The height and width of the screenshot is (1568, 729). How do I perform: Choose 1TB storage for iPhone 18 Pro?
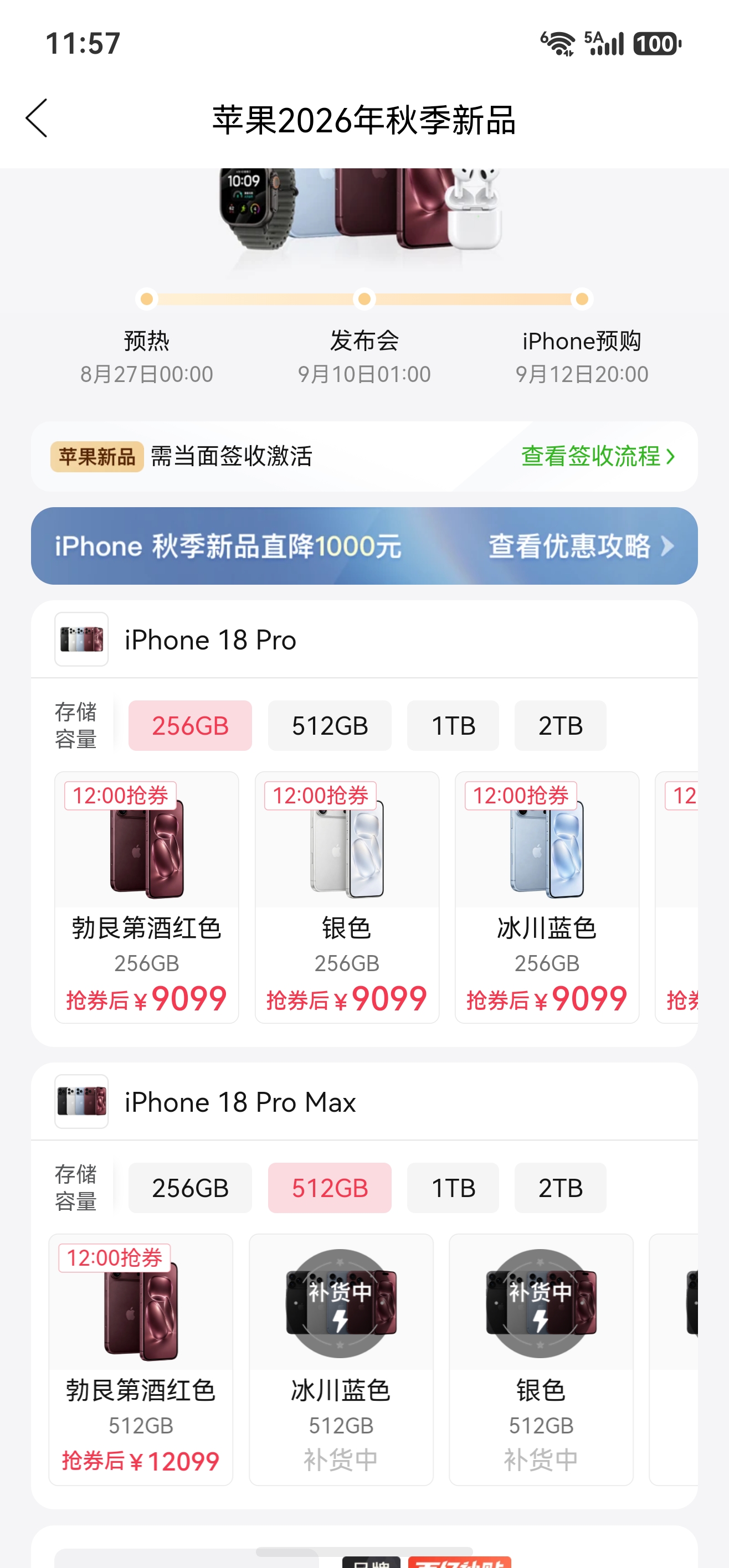pos(453,725)
